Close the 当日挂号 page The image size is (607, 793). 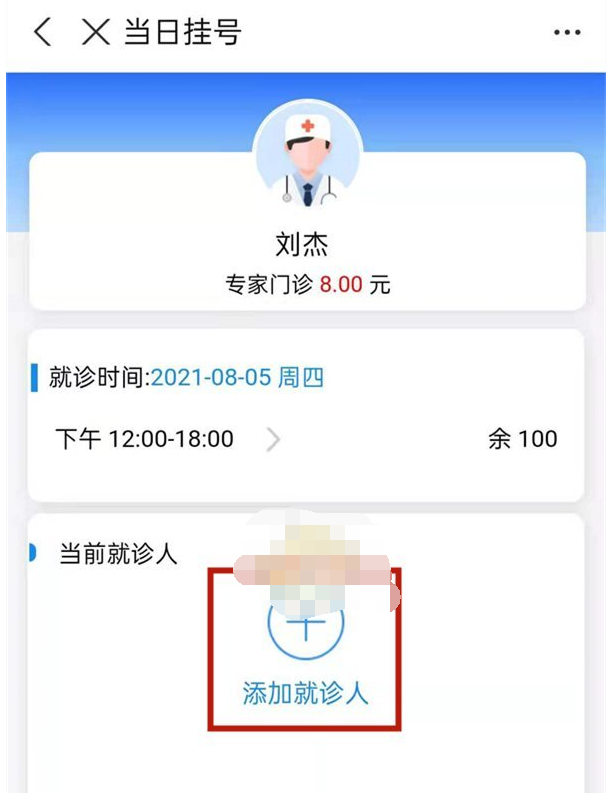click(95, 32)
